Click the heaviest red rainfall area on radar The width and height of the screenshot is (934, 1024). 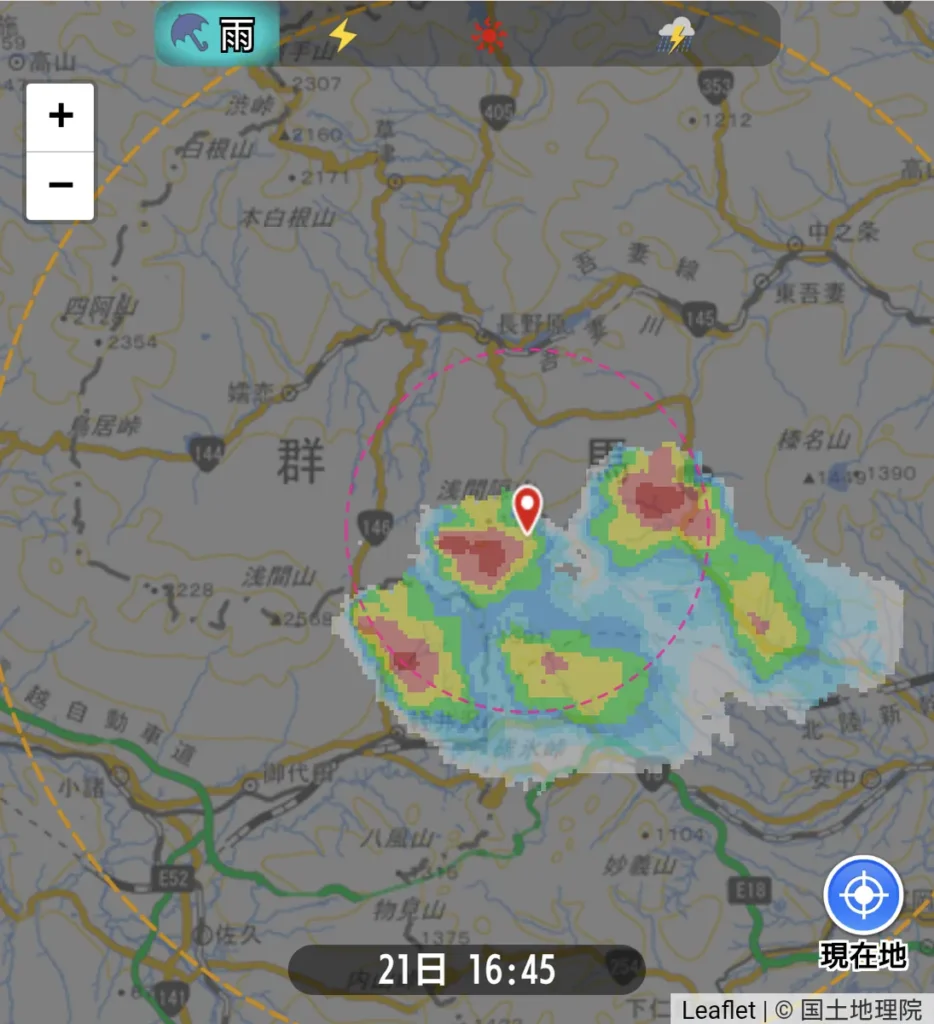[659, 495]
